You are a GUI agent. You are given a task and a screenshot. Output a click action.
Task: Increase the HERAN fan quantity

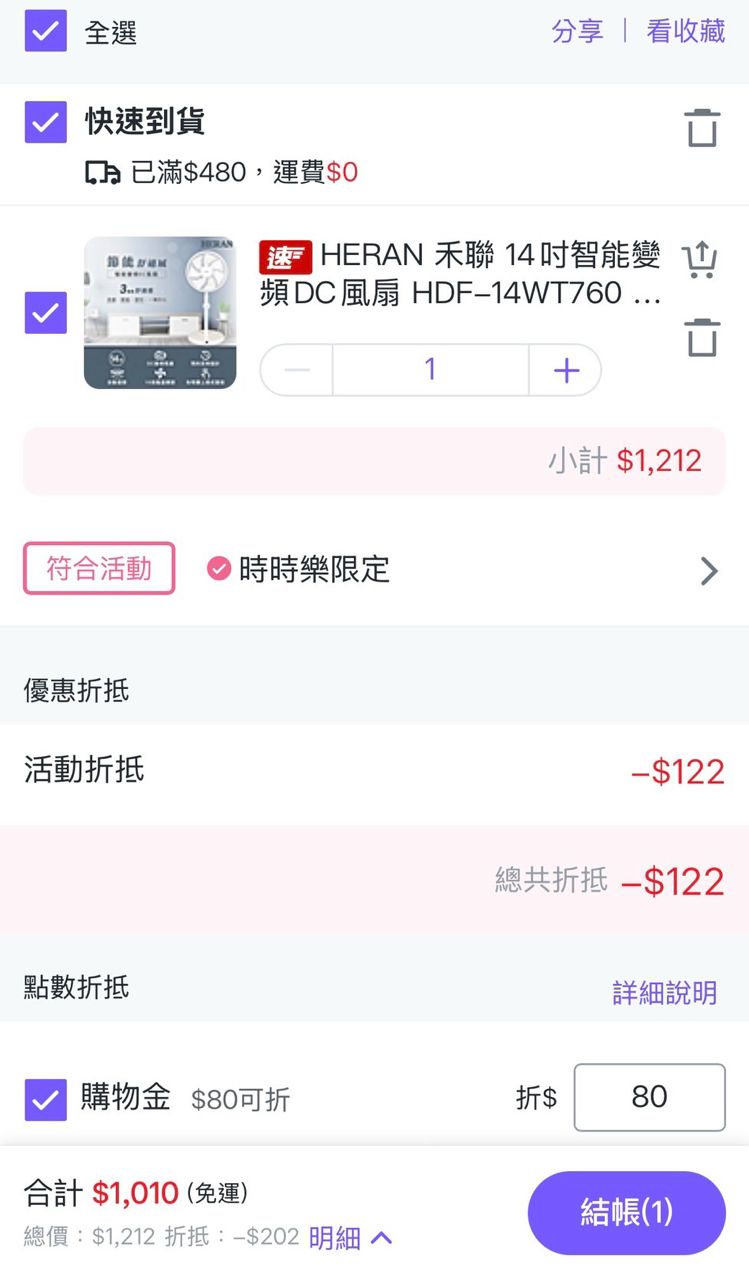coord(565,370)
